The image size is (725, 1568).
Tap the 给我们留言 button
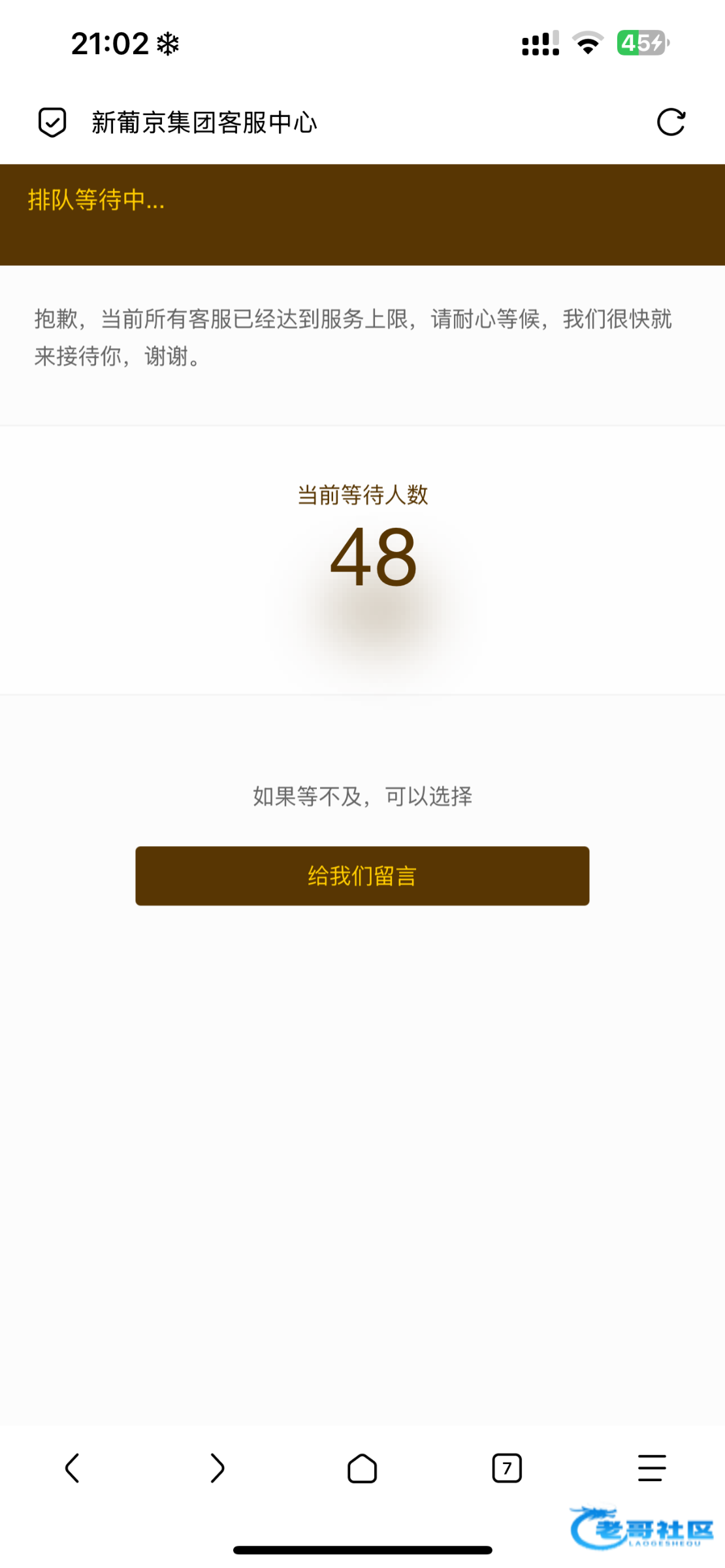pos(362,875)
